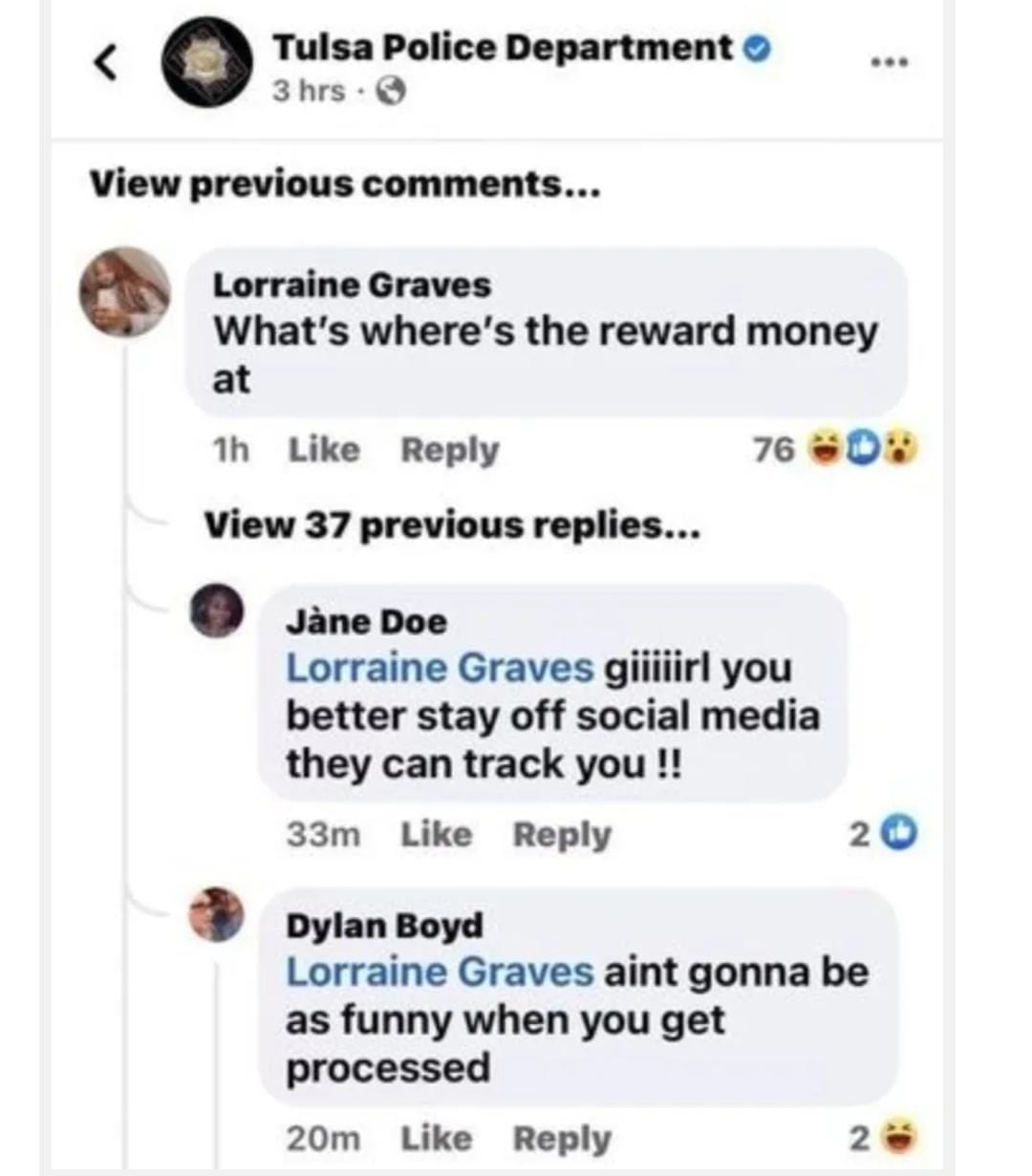Reply to Lorraine Graves' comment

(x=449, y=449)
